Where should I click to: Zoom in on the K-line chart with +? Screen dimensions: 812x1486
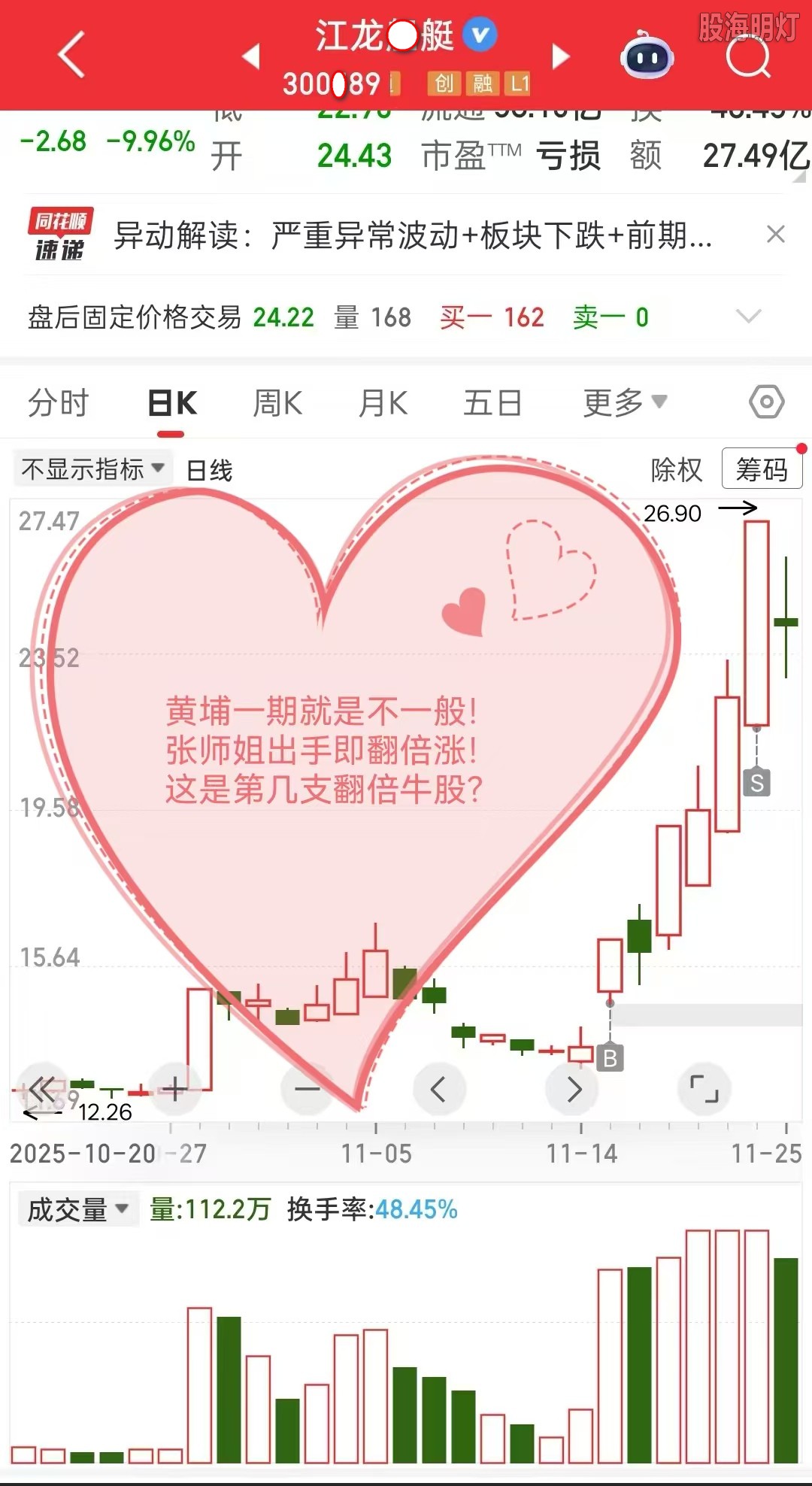(x=174, y=1087)
